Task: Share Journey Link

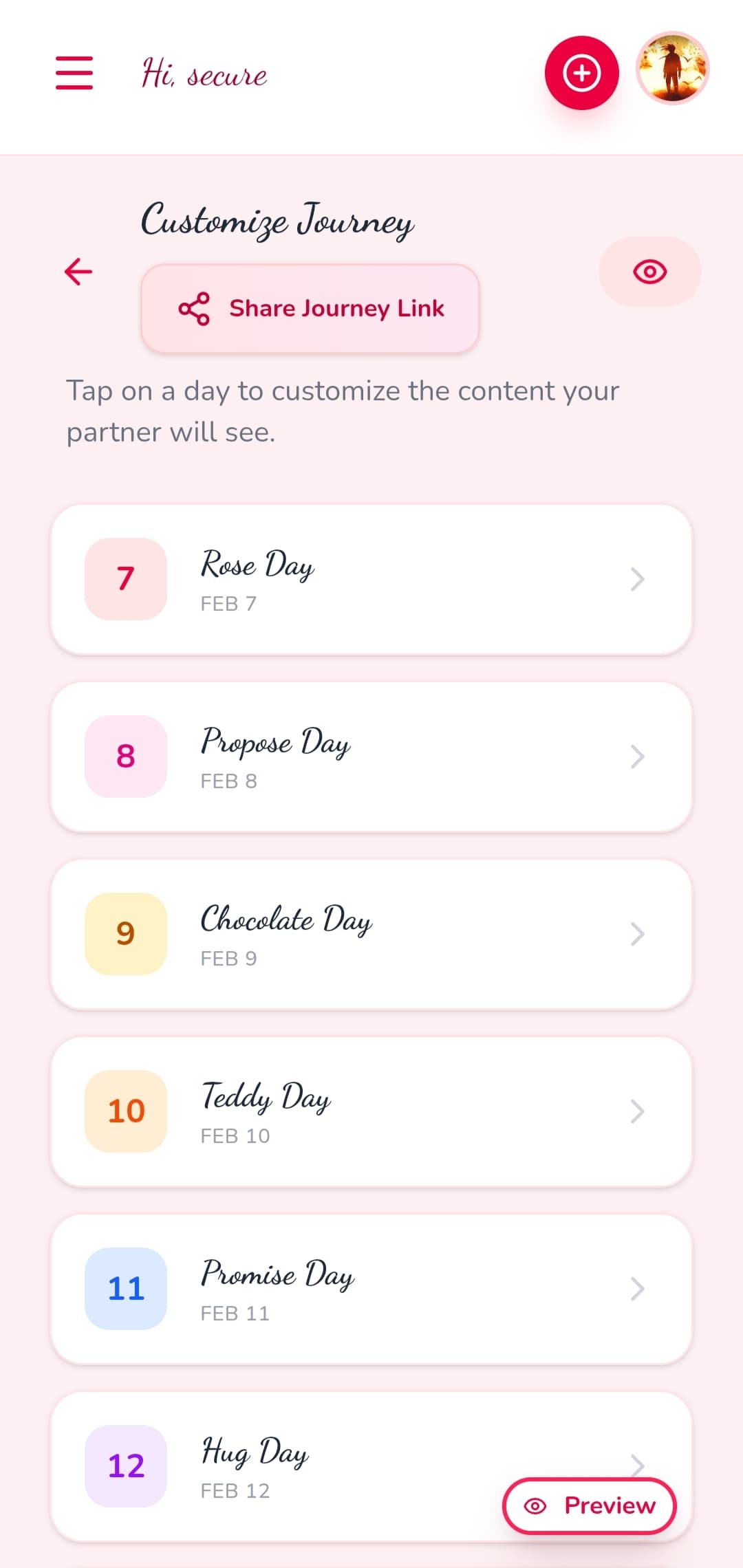Action: coord(310,309)
